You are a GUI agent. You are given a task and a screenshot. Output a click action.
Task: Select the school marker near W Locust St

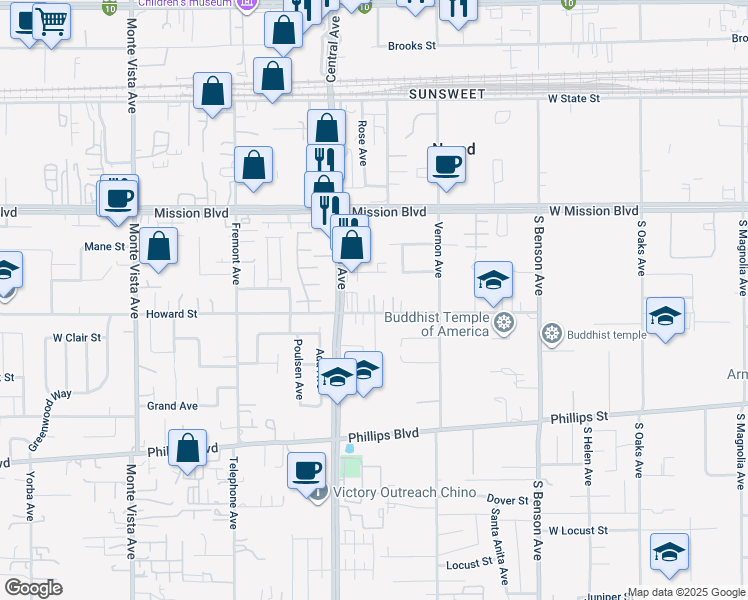click(669, 556)
